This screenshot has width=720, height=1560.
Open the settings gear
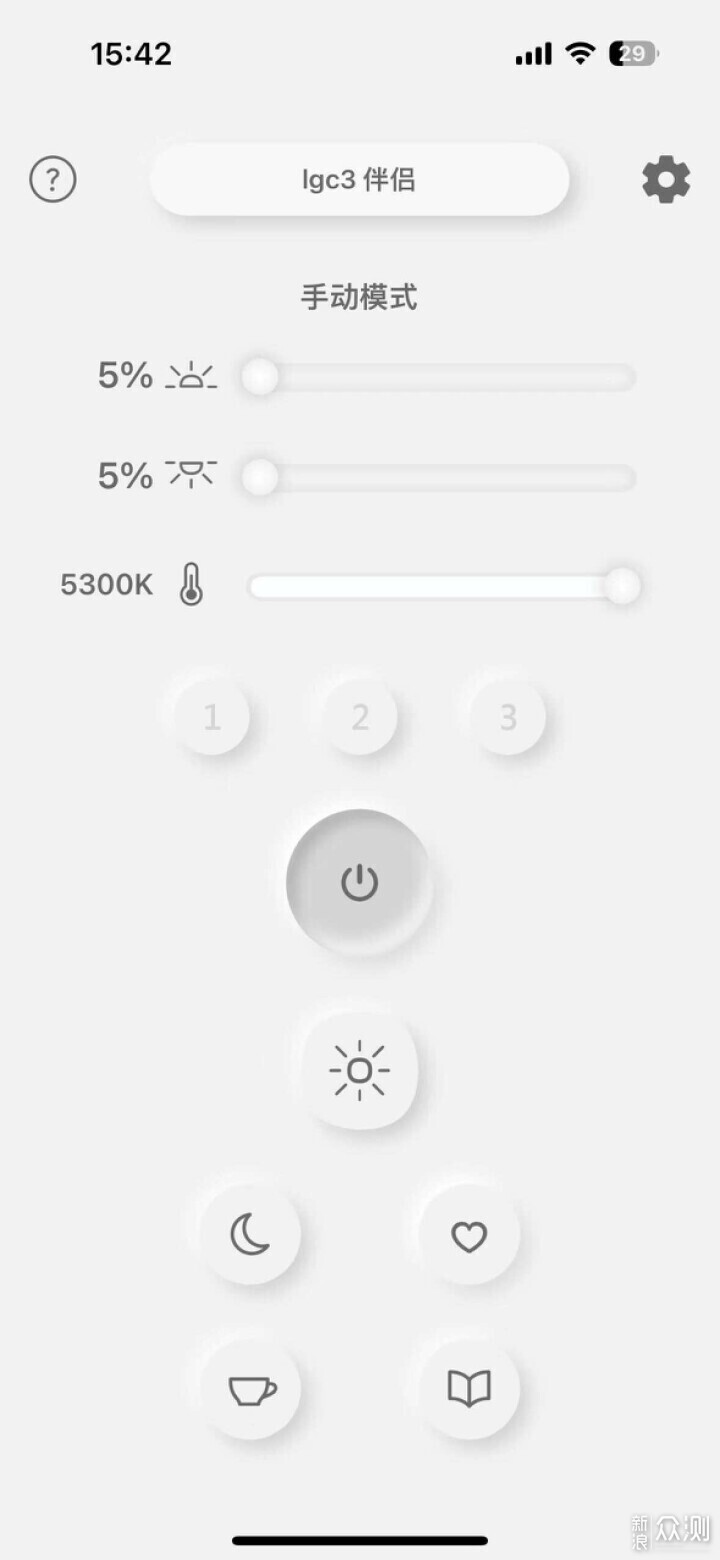click(666, 181)
